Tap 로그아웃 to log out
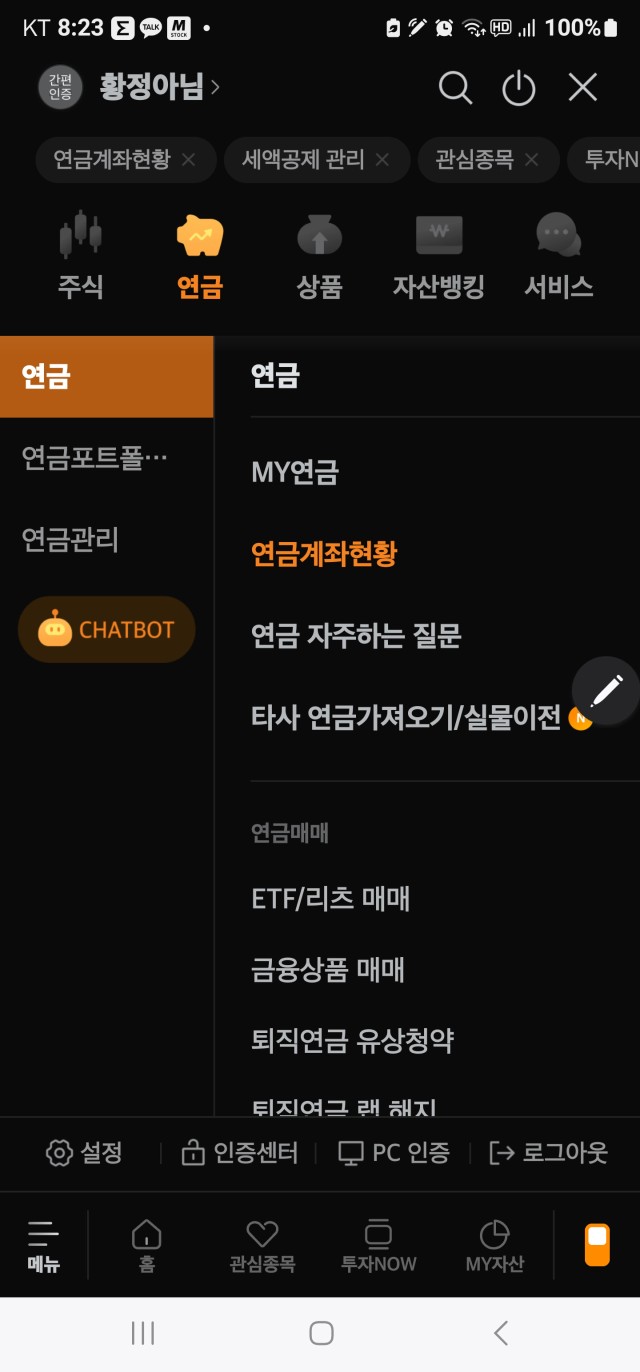 click(548, 1153)
